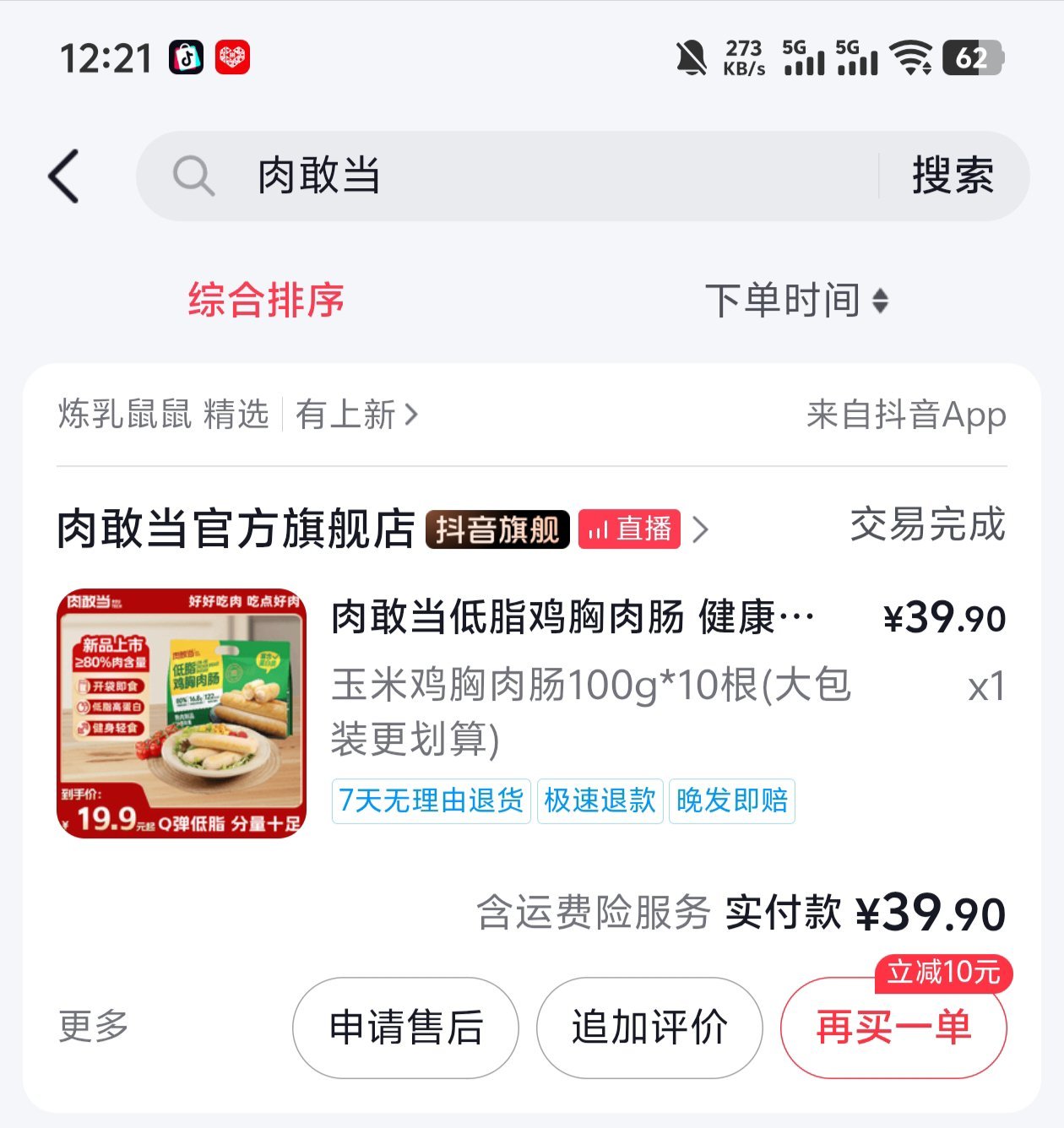Viewport: 1064px width, 1128px height.
Task: Tap 申请售后 for after-sales service
Action: click(x=405, y=1028)
